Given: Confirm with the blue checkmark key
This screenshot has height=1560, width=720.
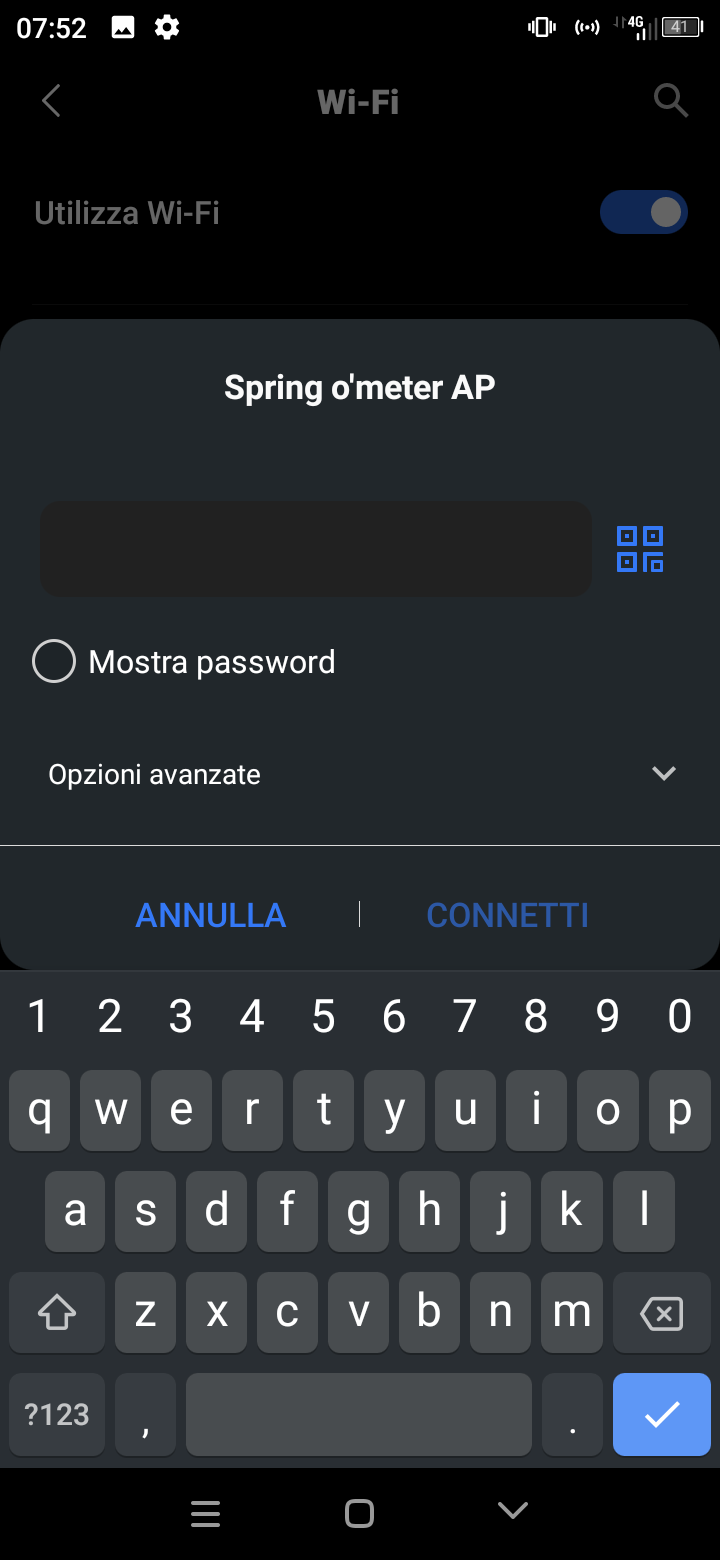Looking at the screenshot, I should (661, 1414).
